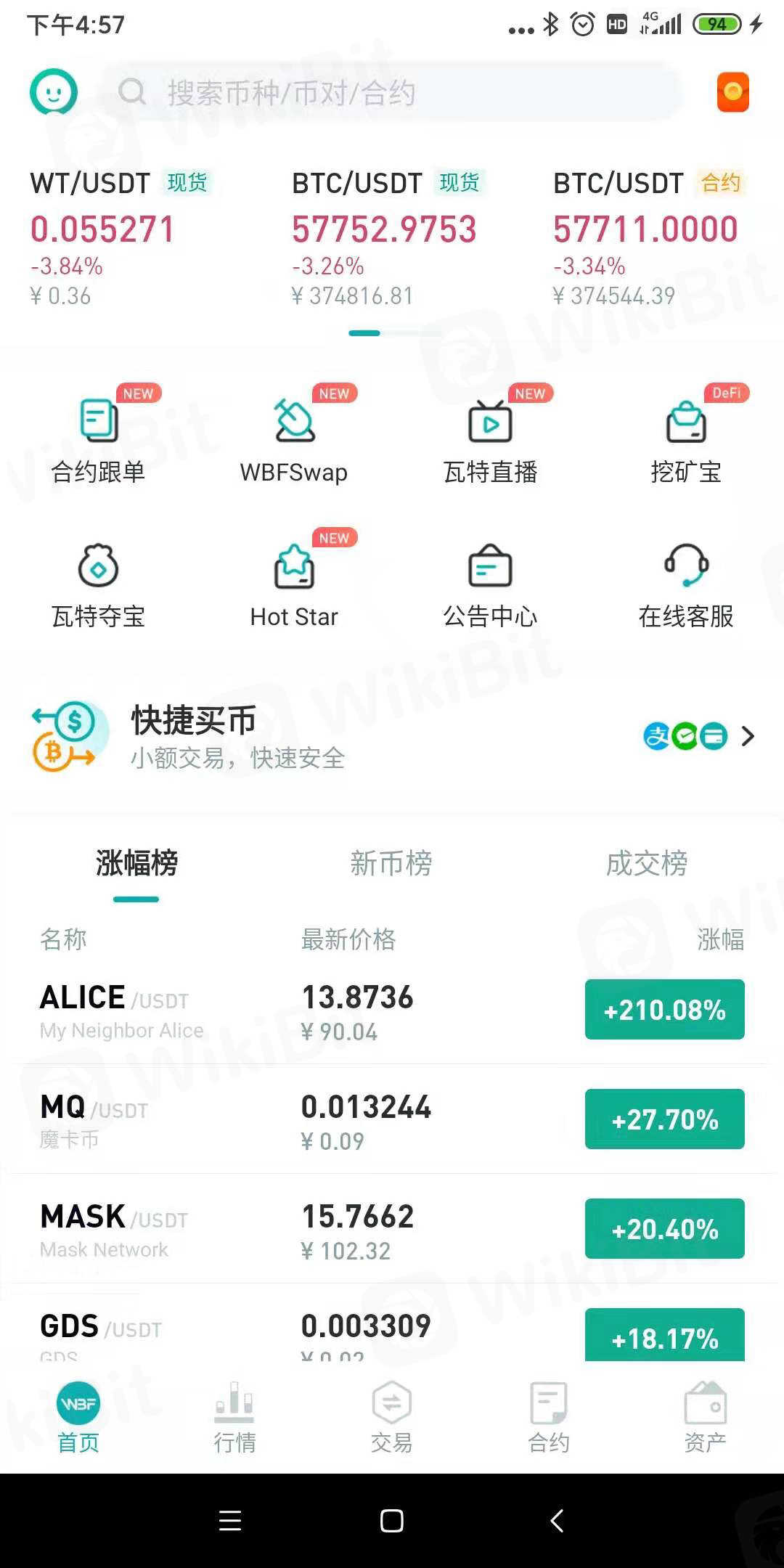Tap the system back button
The image size is (784, 1568).
(557, 1521)
